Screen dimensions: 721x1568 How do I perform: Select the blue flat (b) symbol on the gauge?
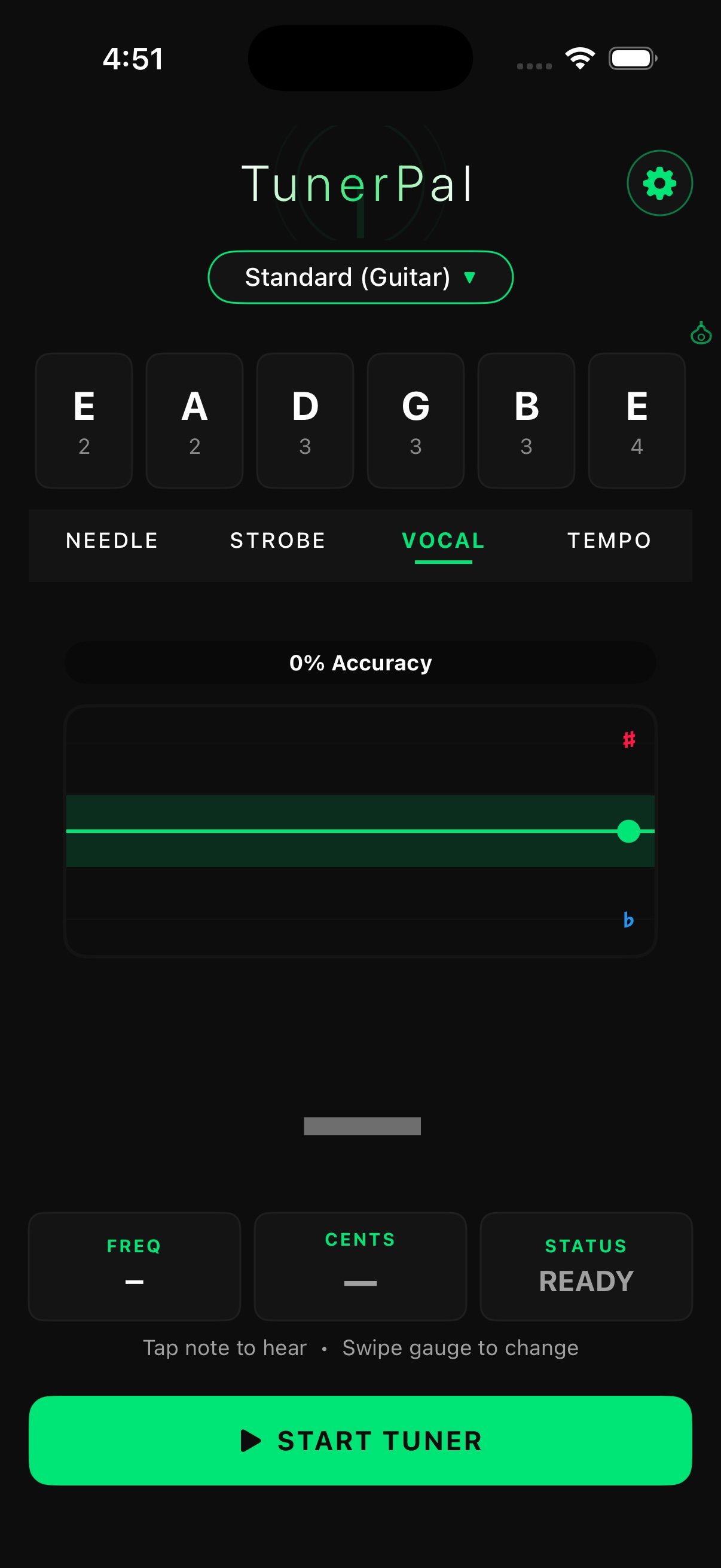click(629, 921)
